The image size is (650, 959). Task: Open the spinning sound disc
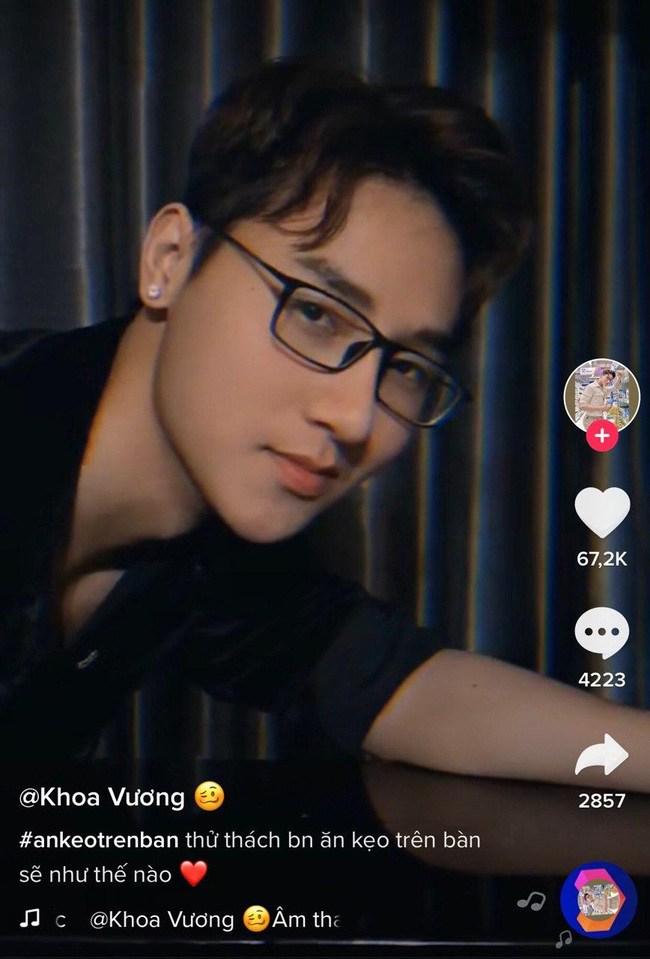pos(598,900)
